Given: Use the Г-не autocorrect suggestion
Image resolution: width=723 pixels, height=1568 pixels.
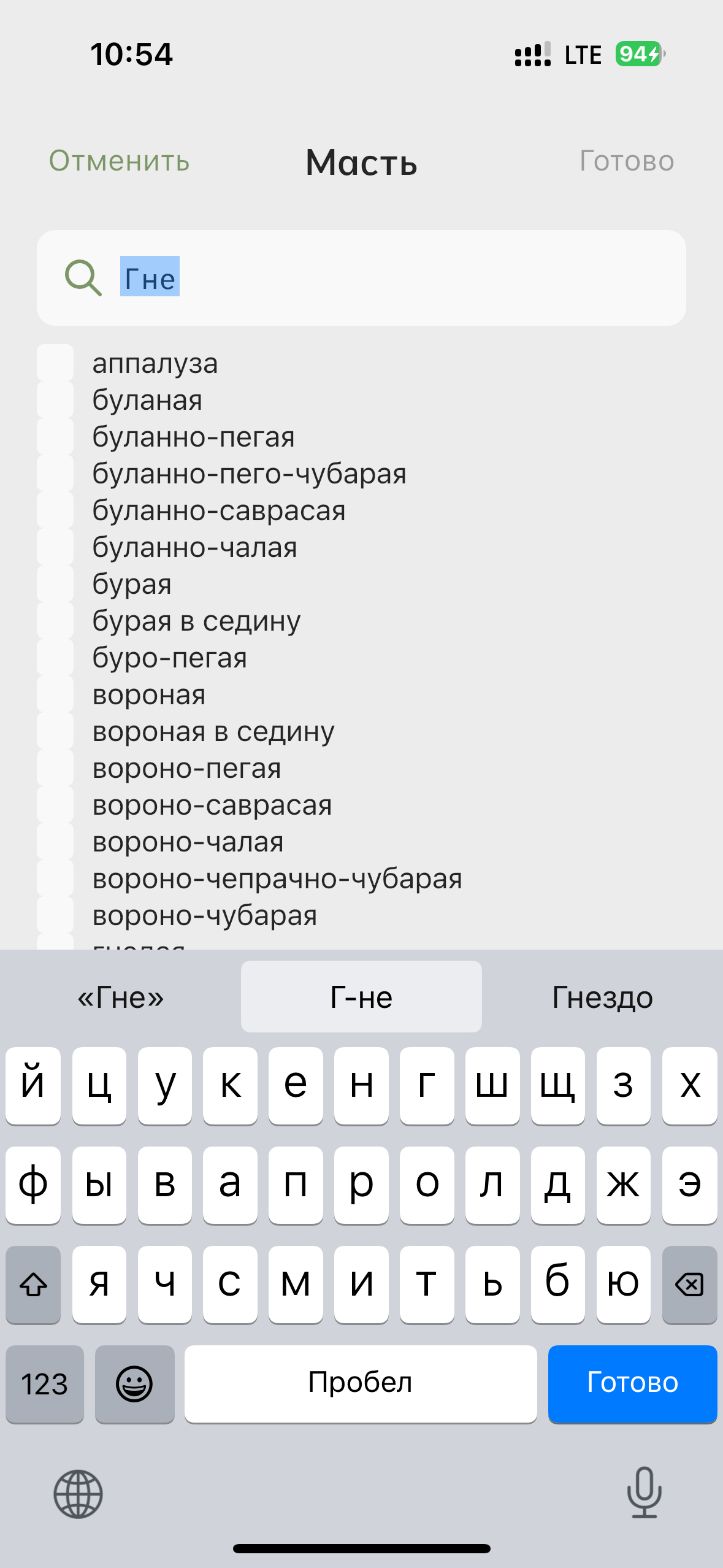Looking at the screenshot, I should click(x=361, y=997).
